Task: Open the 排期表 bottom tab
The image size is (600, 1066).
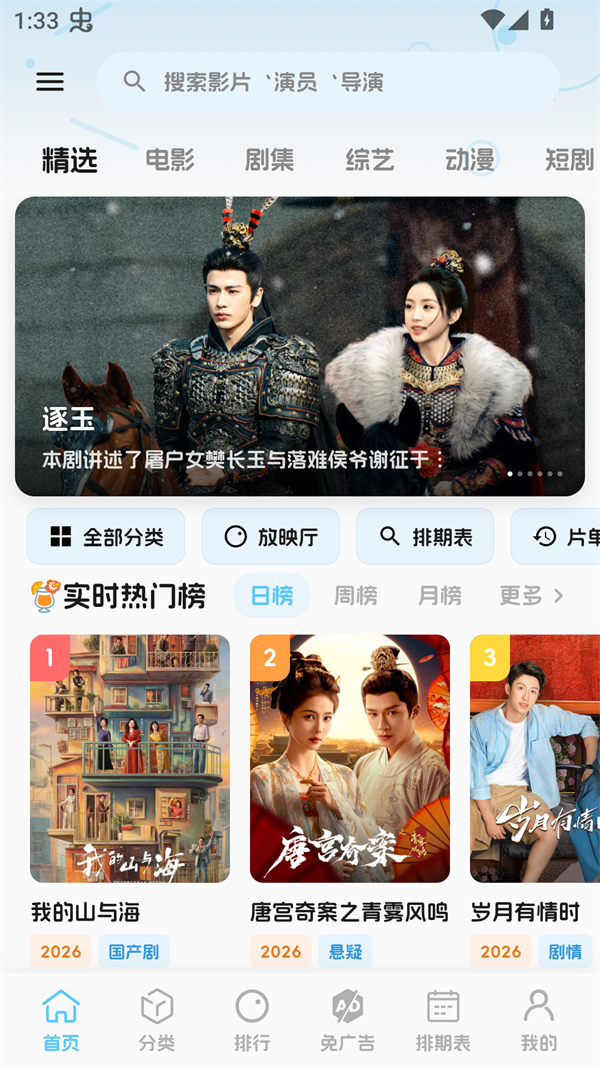Action: tap(443, 1020)
